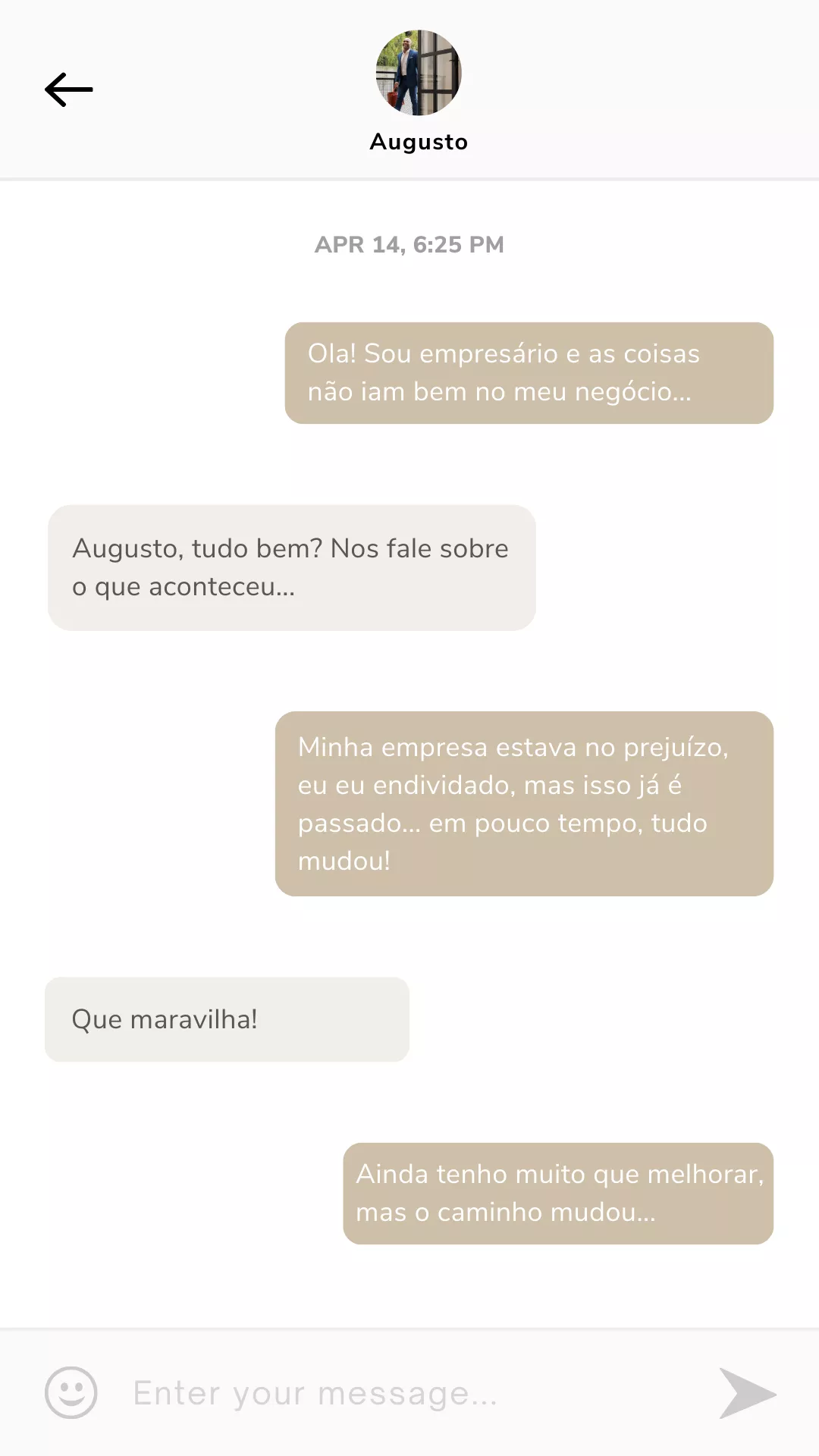Send the message with the arrow
The image size is (819, 1456).
[x=747, y=1393]
